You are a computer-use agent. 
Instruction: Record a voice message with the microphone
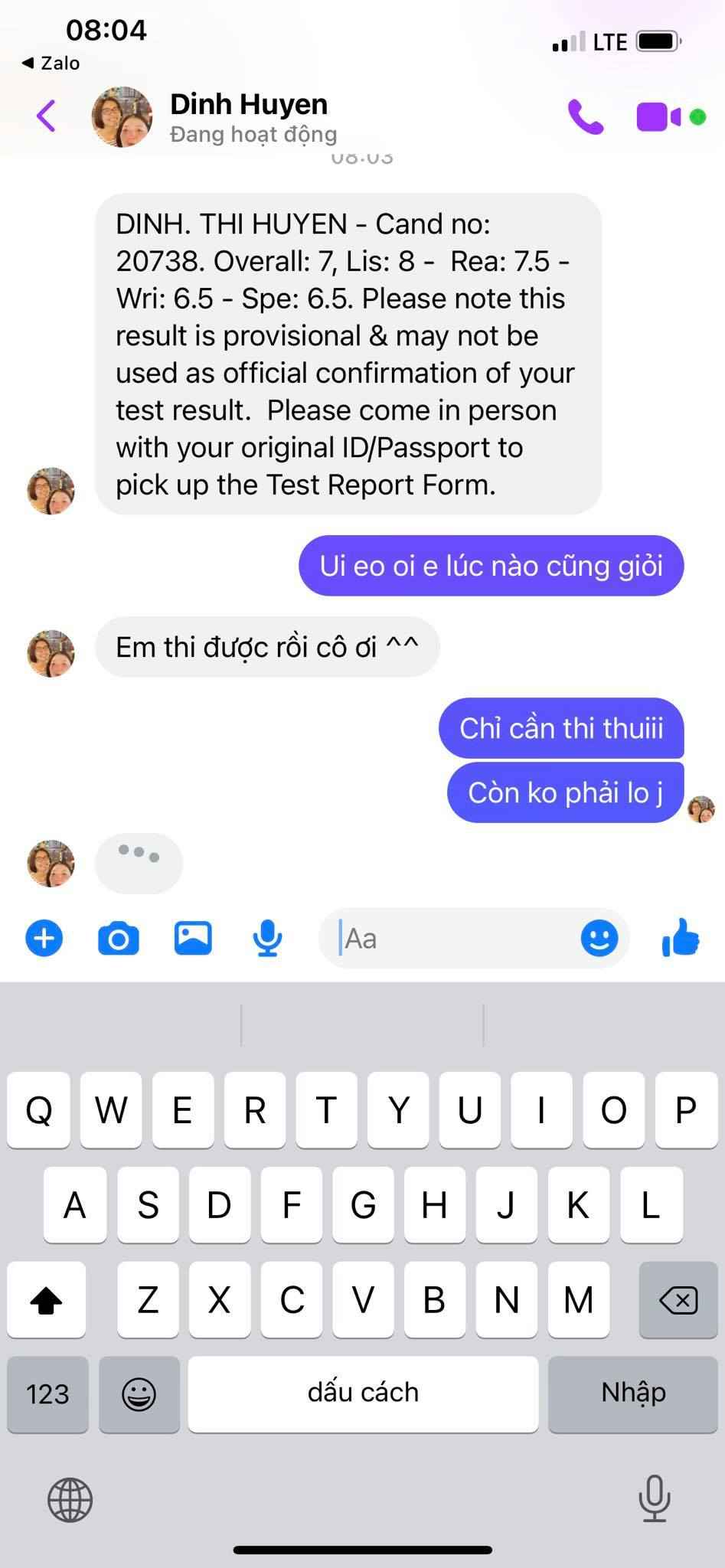(267, 939)
